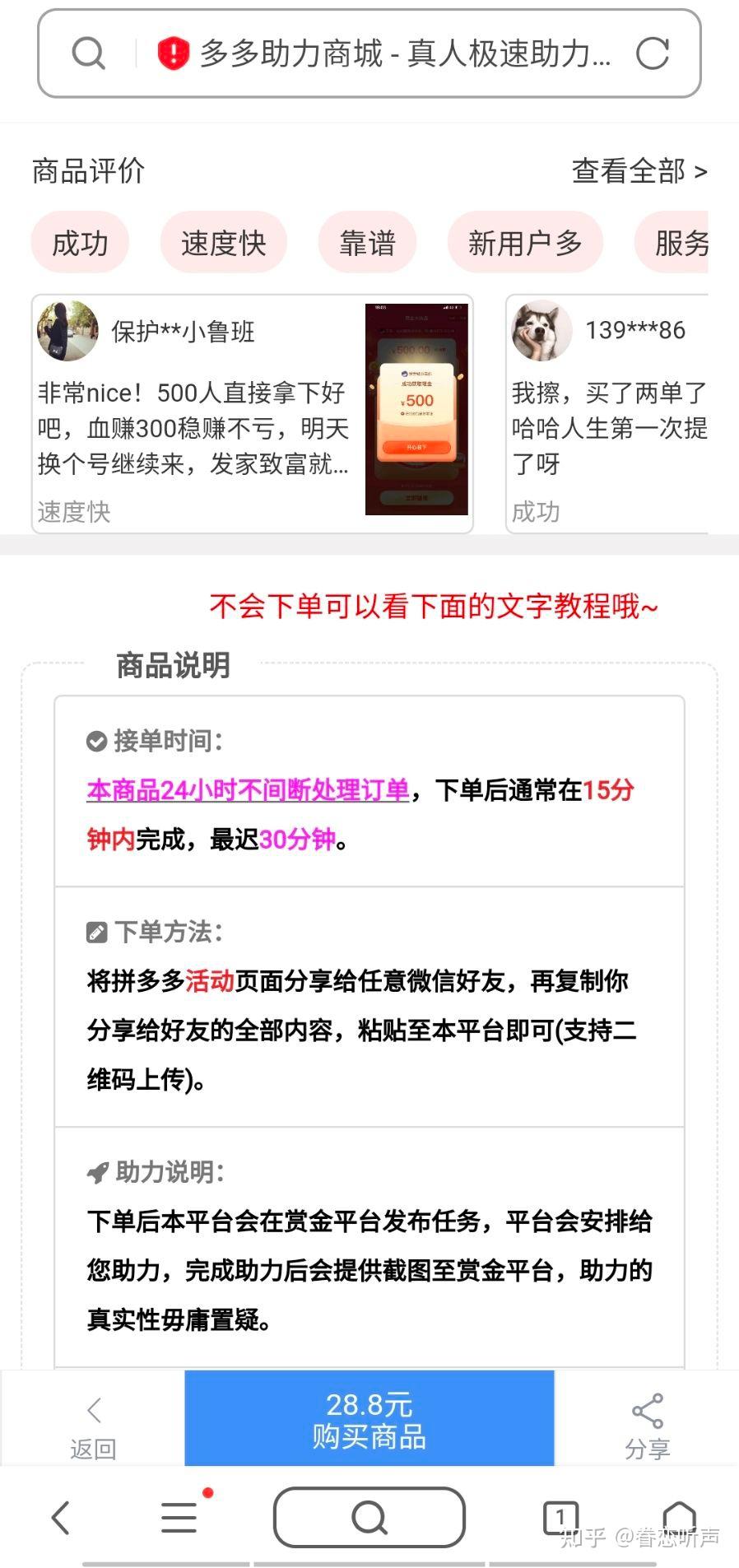This screenshot has width=739, height=1568.
Task: Open the 24小时不间断处理订单 underlined link
Action: (248, 790)
